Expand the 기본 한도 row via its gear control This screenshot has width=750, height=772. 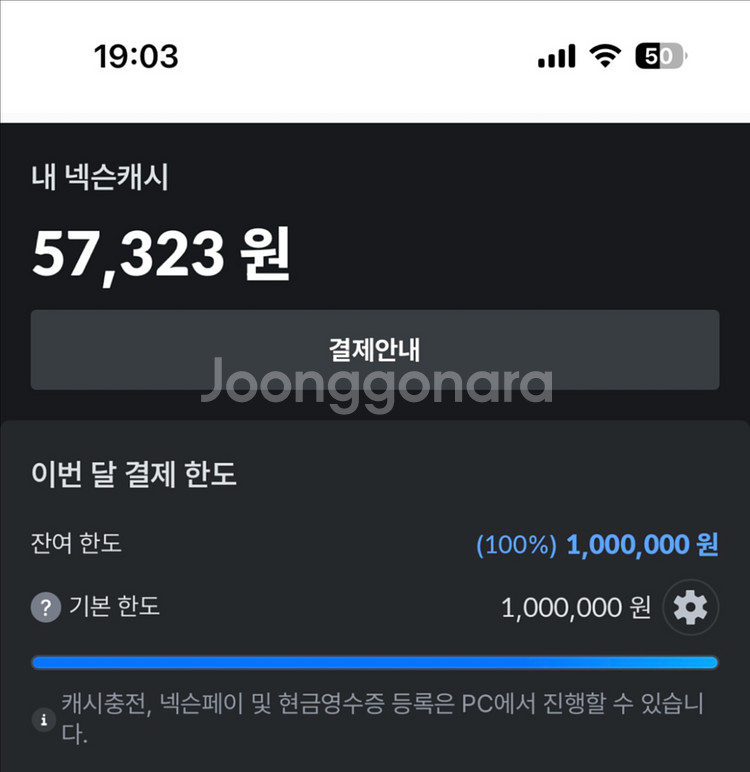[x=691, y=607]
